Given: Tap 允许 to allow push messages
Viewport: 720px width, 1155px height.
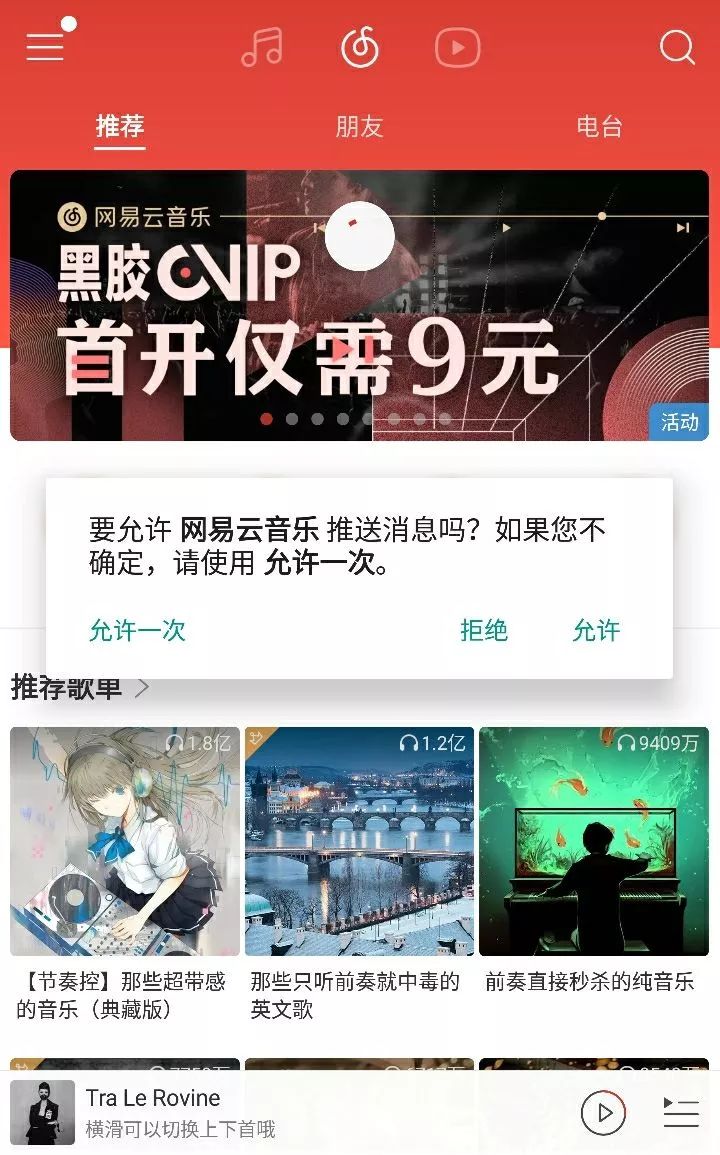Looking at the screenshot, I should (x=596, y=630).
